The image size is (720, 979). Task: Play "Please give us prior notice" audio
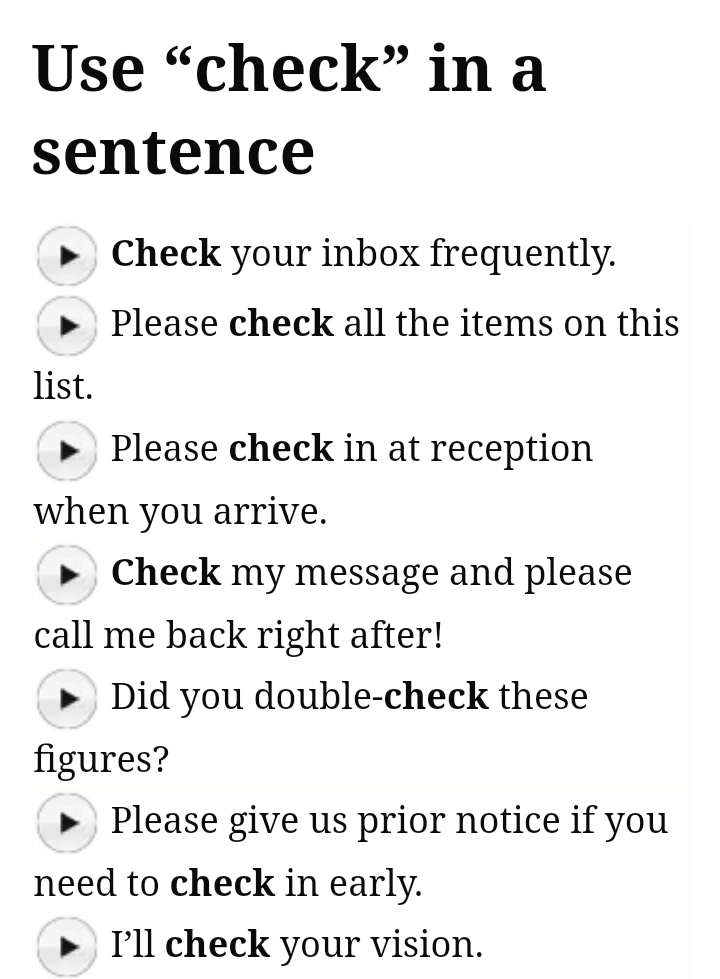pyautogui.click(x=67, y=823)
